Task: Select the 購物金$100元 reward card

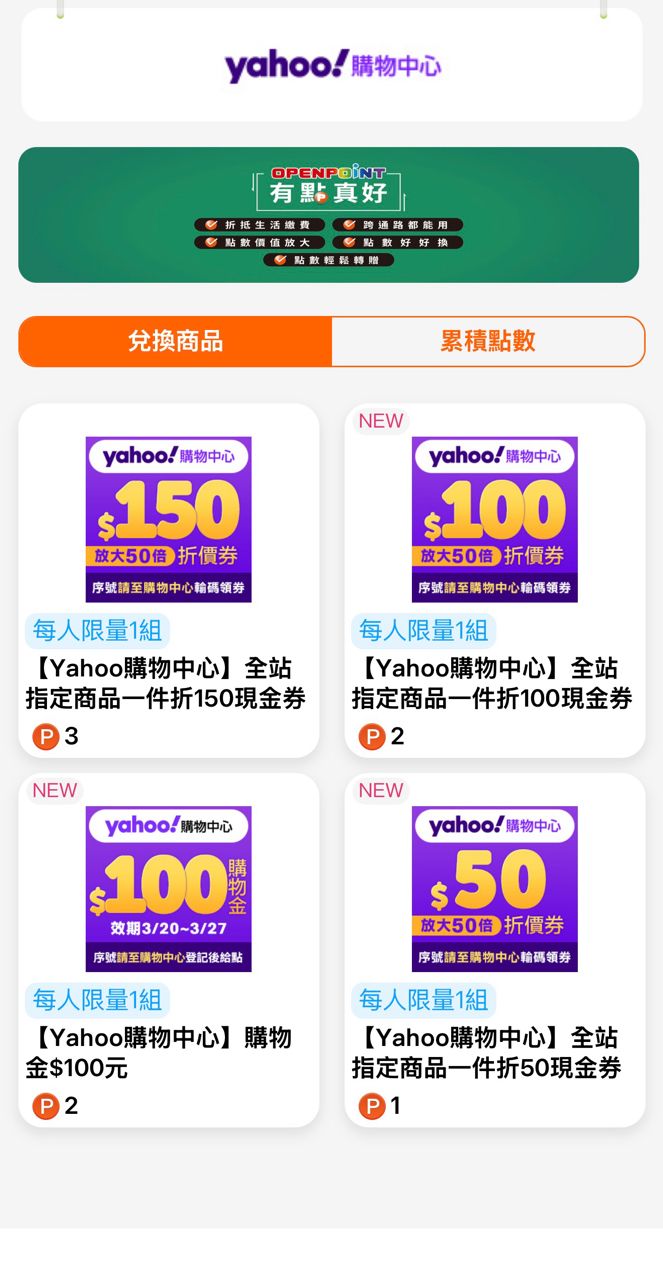Action: (169, 950)
